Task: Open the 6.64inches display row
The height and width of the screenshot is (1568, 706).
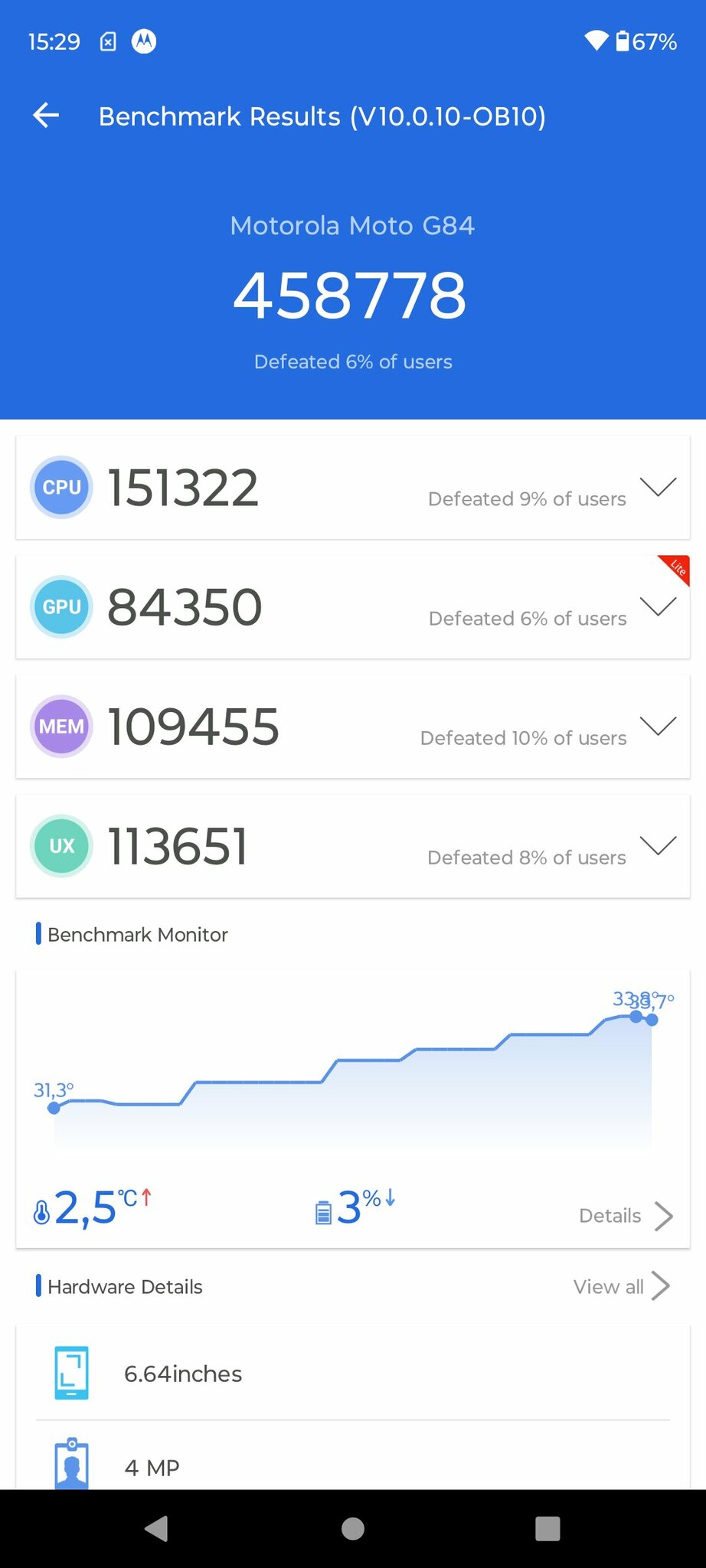Action: [x=353, y=1374]
